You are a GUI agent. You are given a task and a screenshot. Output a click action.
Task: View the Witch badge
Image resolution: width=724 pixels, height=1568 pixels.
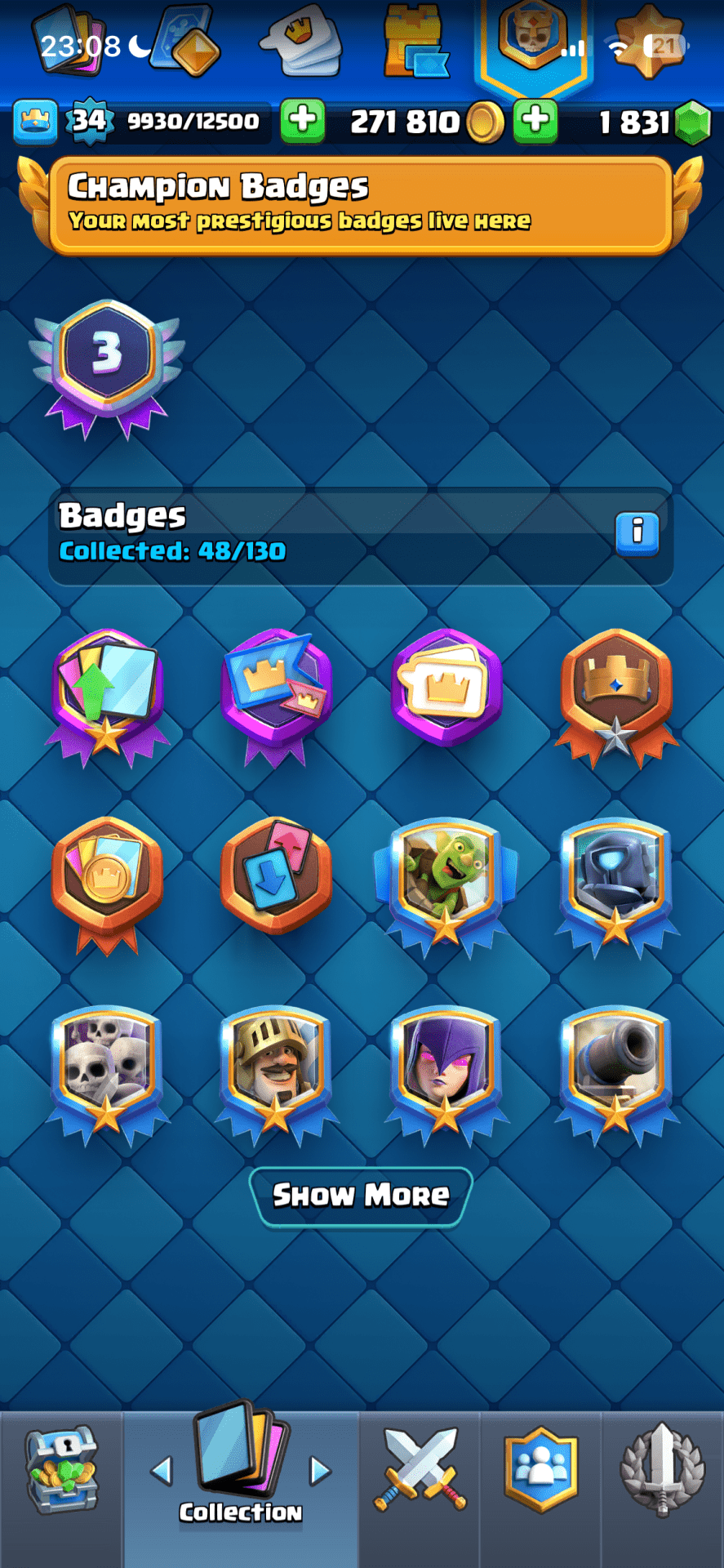(445, 1071)
